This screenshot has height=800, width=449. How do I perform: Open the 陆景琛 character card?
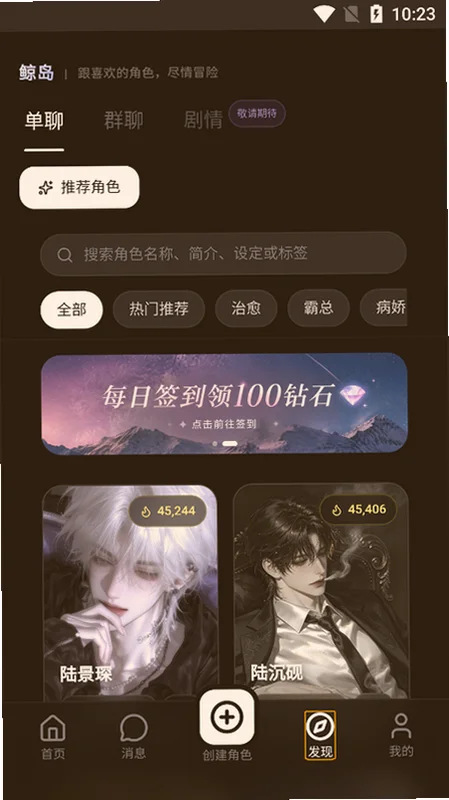(130, 592)
